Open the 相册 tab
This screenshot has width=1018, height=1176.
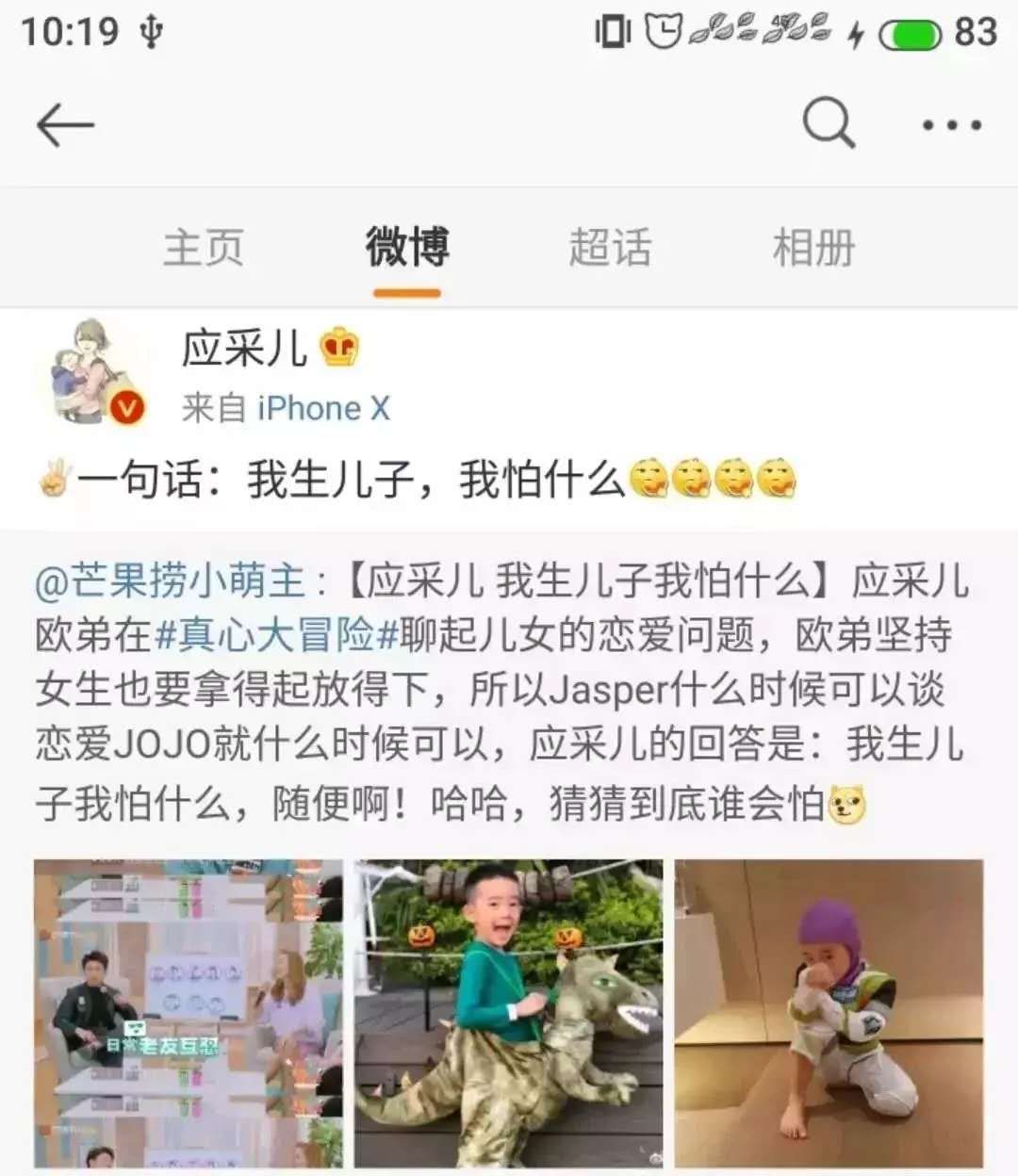[813, 248]
